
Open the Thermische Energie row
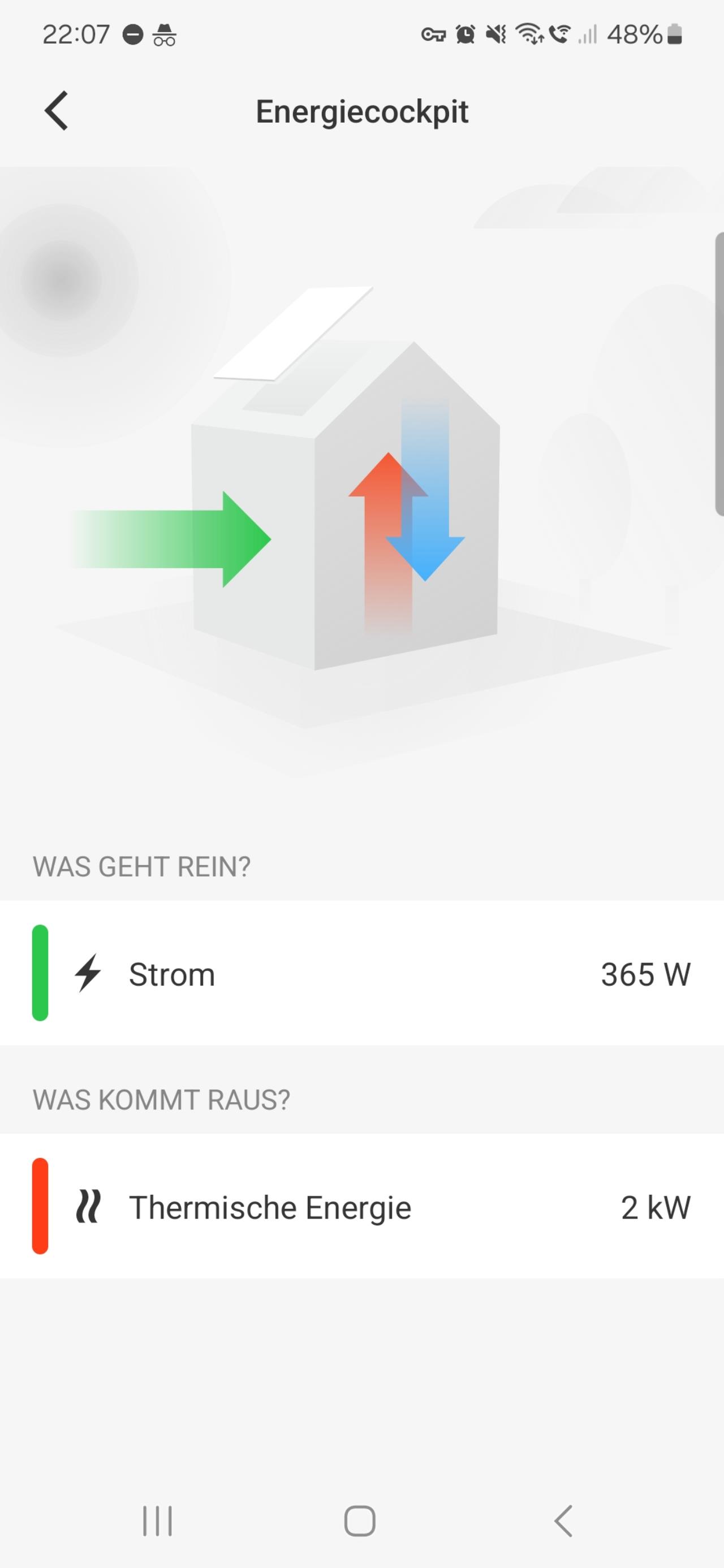pyautogui.click(x=361, y=1206)
